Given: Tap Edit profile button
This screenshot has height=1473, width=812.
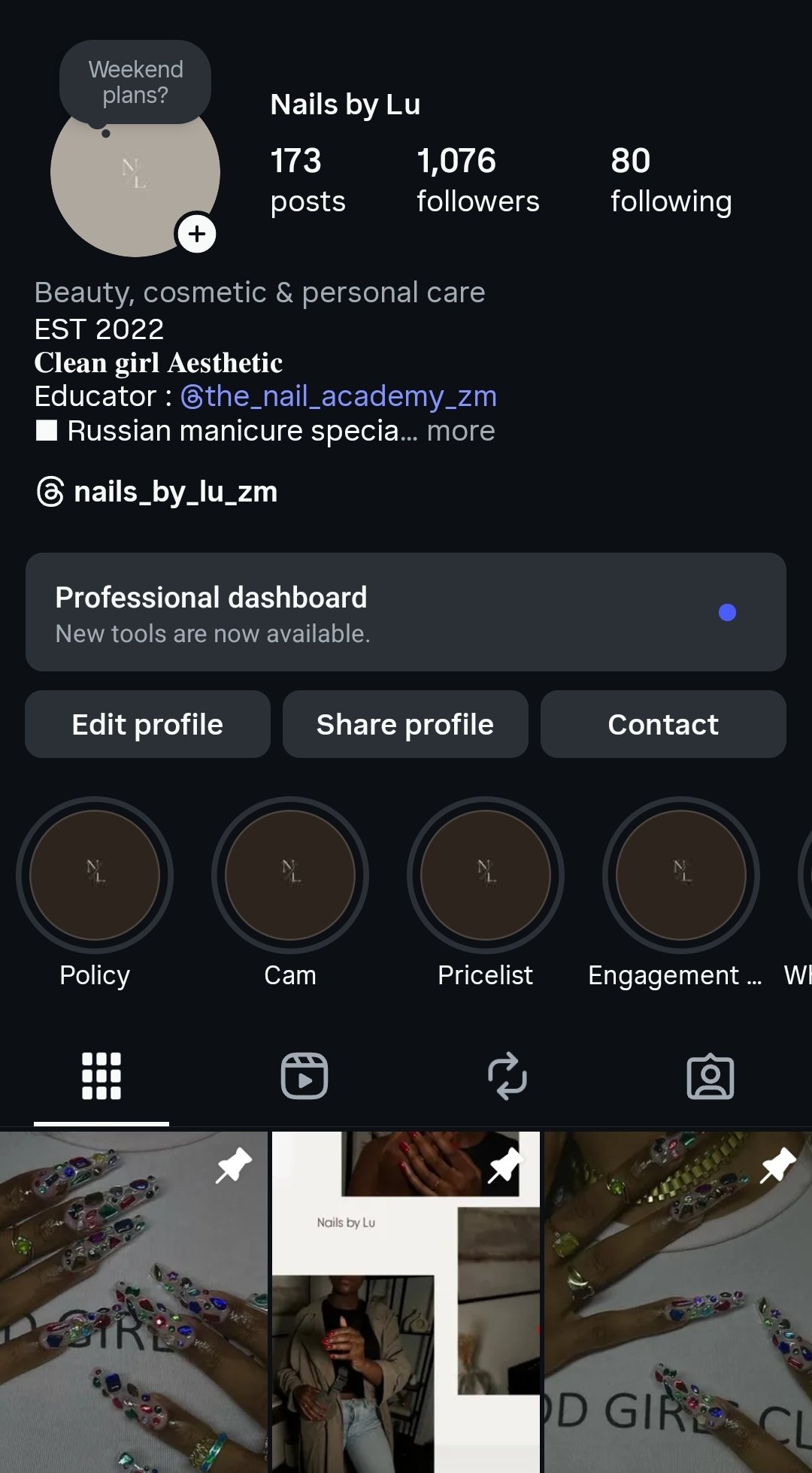Looking at the screenshot, I should point(147,724).
